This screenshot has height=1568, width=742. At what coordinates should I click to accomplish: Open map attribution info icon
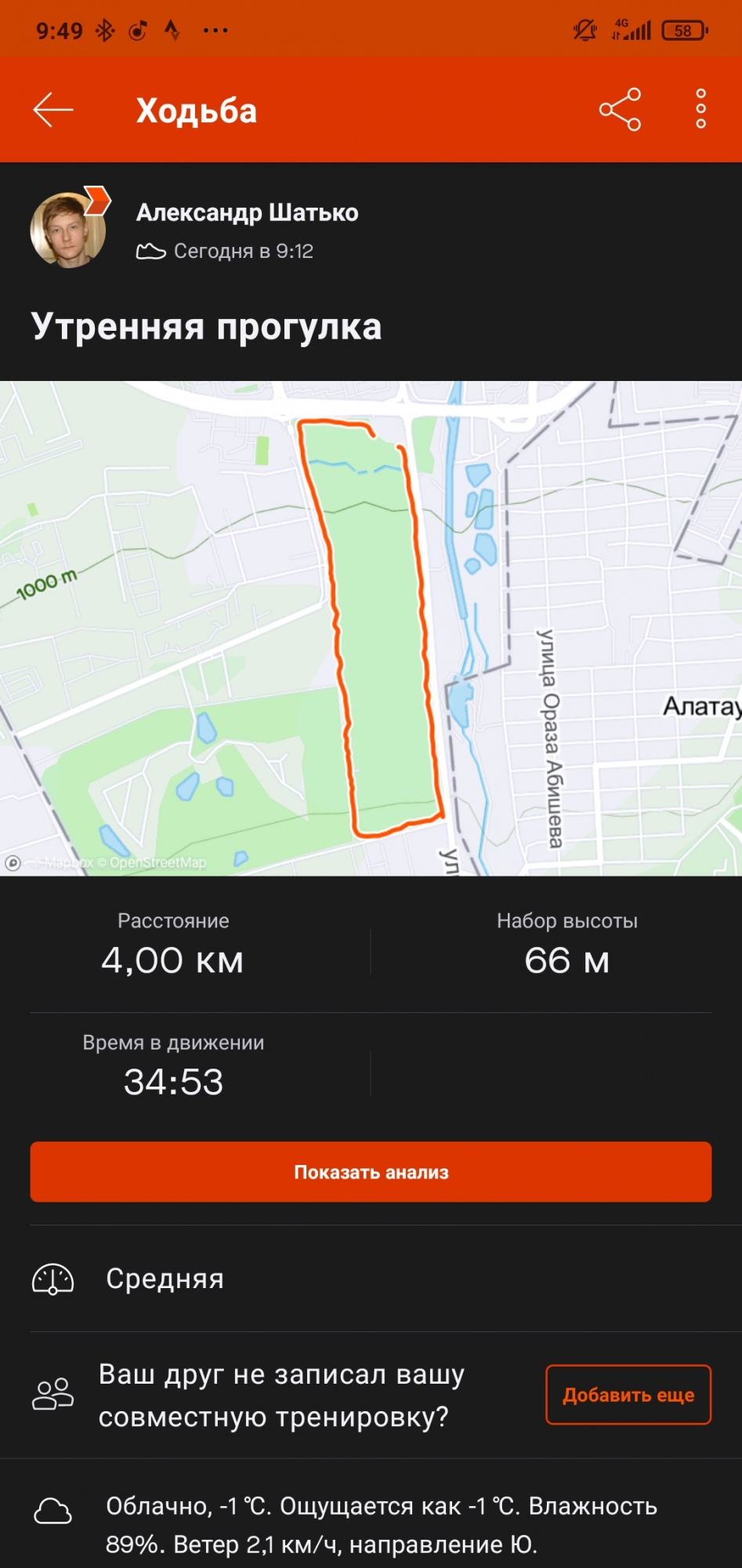pyautogui.click(x=13, y=863)
